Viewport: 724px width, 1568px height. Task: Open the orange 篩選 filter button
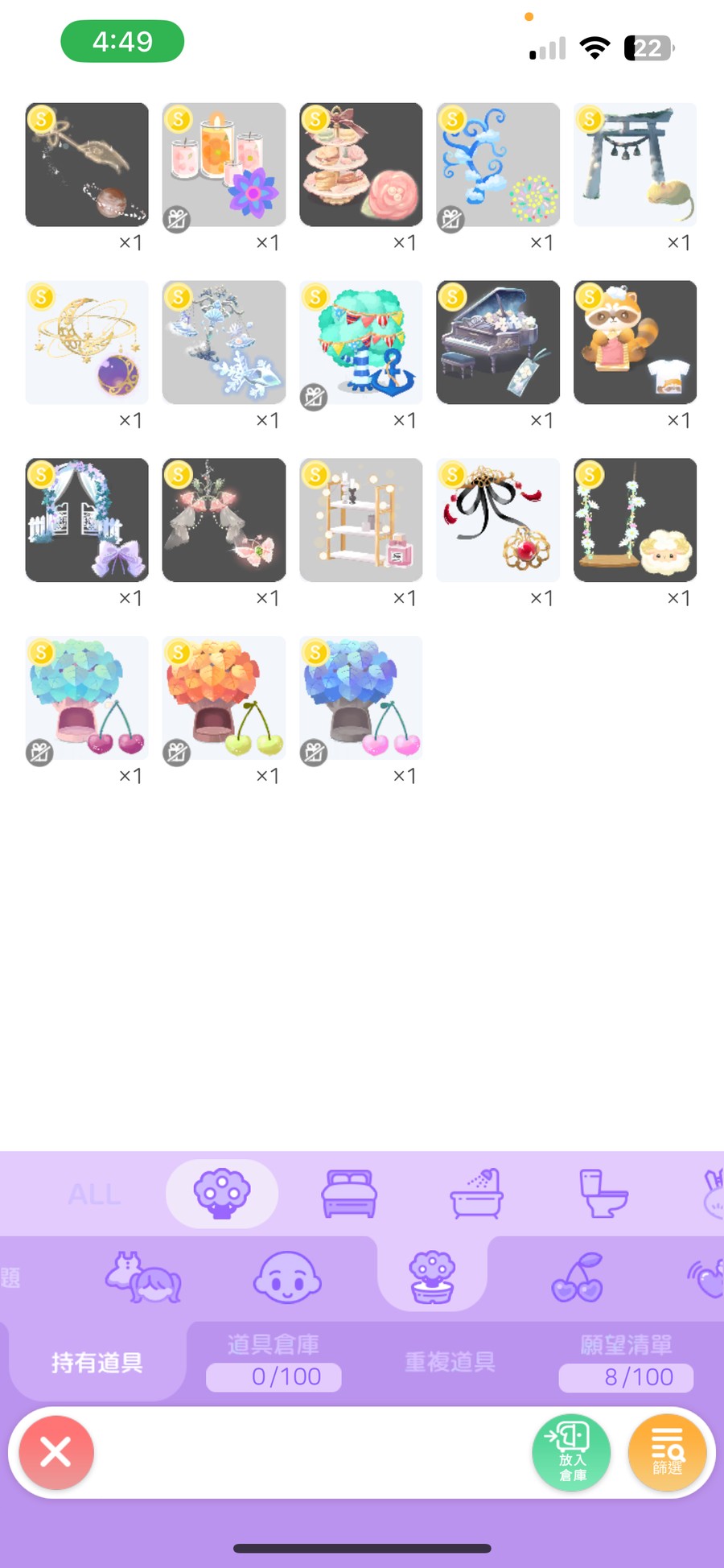pos(667,1452)
